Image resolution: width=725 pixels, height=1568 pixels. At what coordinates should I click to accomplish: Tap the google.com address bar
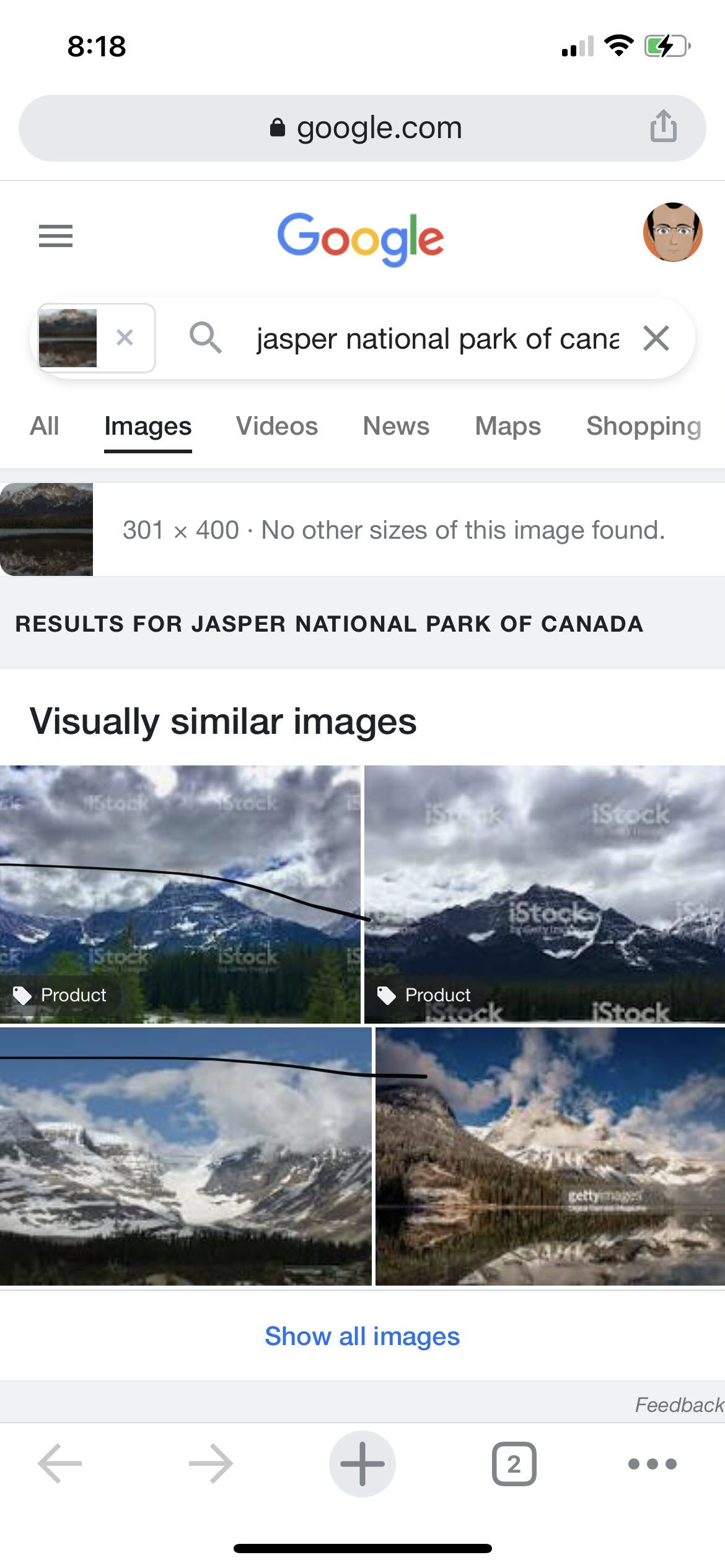pyautogui.click(x=366, y=128)
